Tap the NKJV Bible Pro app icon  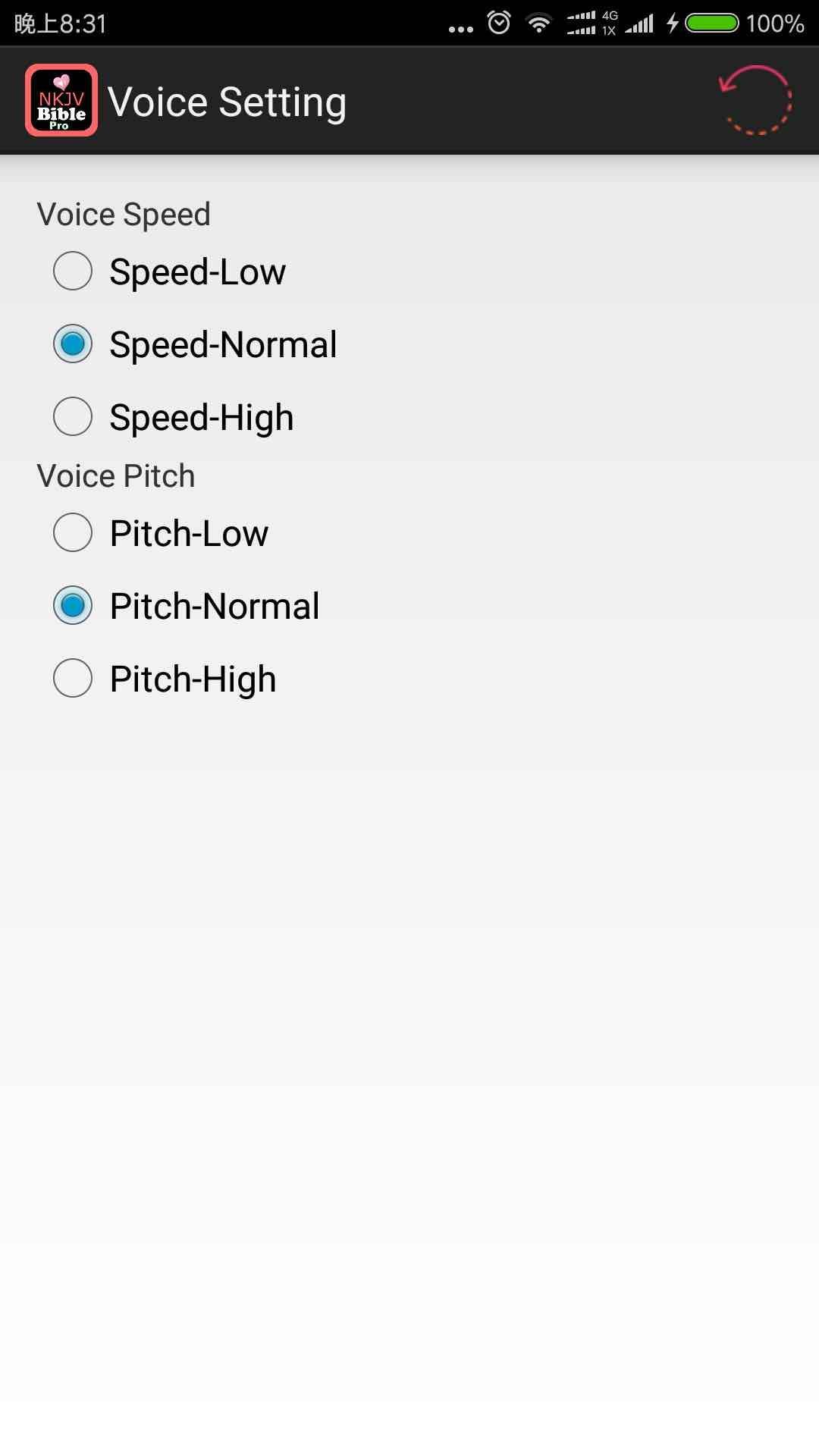pyautogui.click(x=61, y=101)
